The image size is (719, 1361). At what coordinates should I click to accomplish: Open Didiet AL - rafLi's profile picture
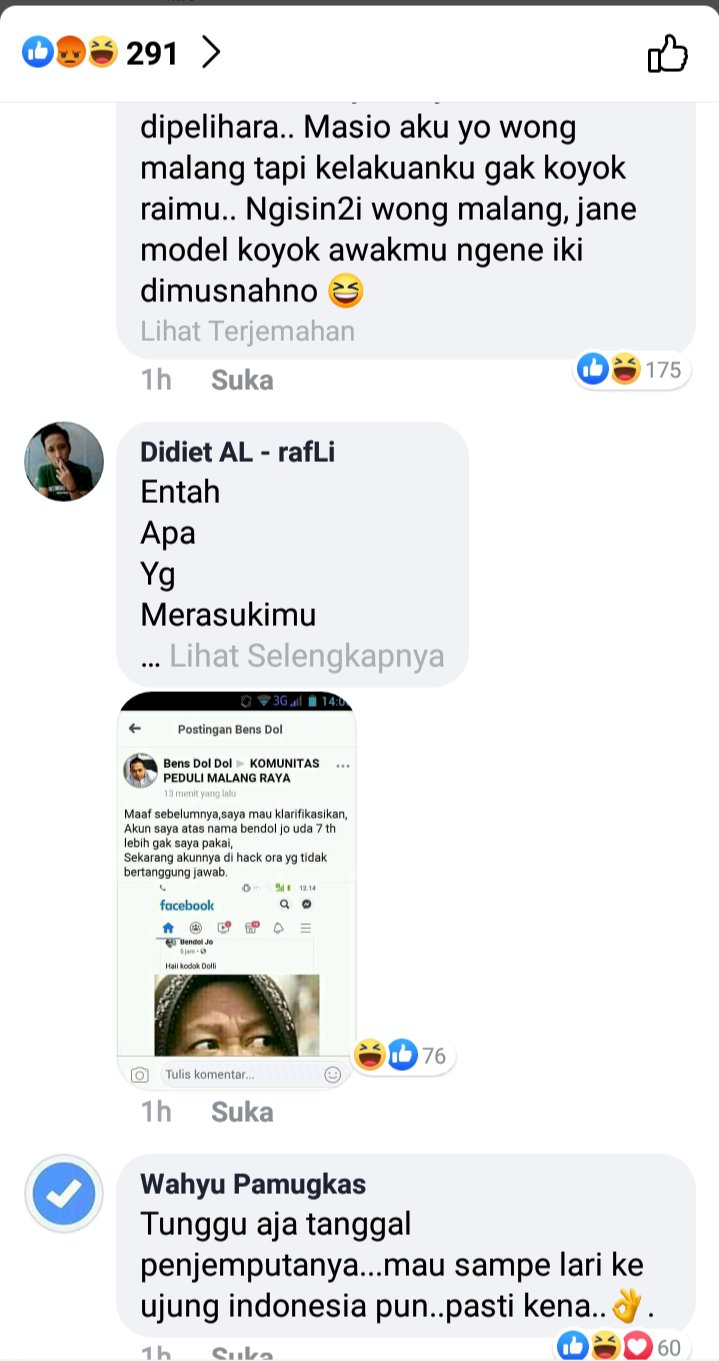pos(64,461)
